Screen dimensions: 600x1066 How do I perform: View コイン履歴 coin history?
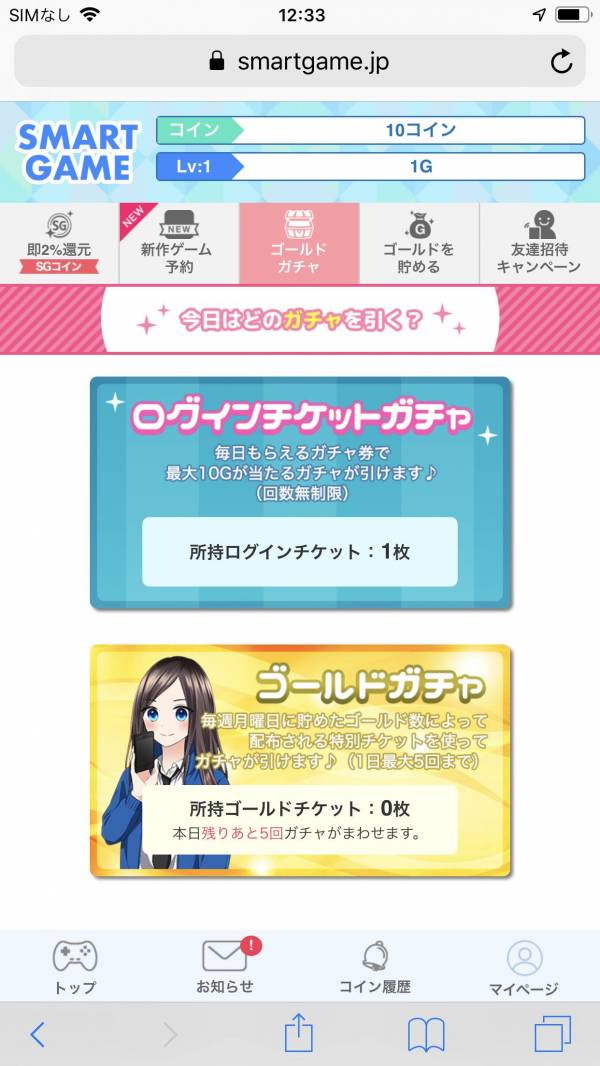pyautogui.click(x=375, y=967)
